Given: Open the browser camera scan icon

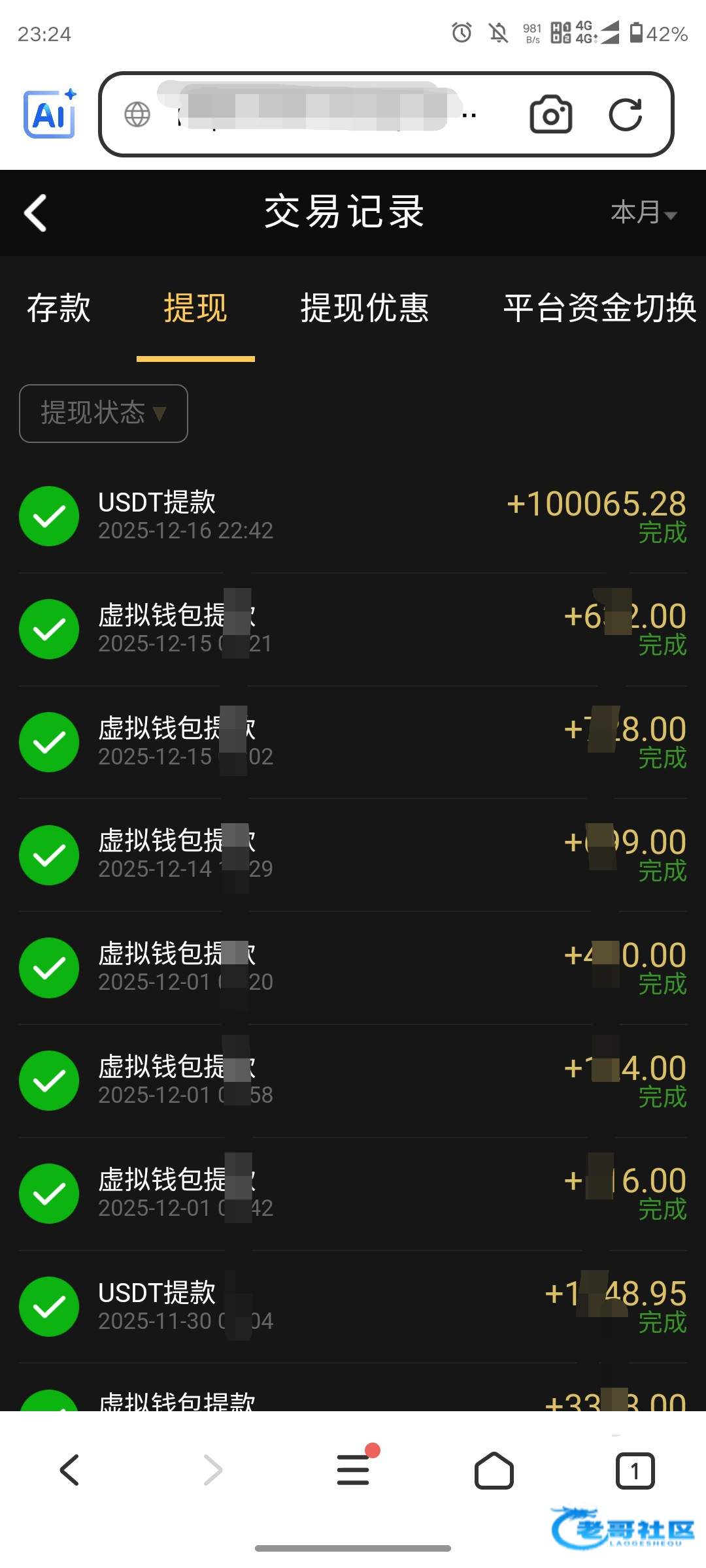Looking at the screenshot, I should pos(550,115).
